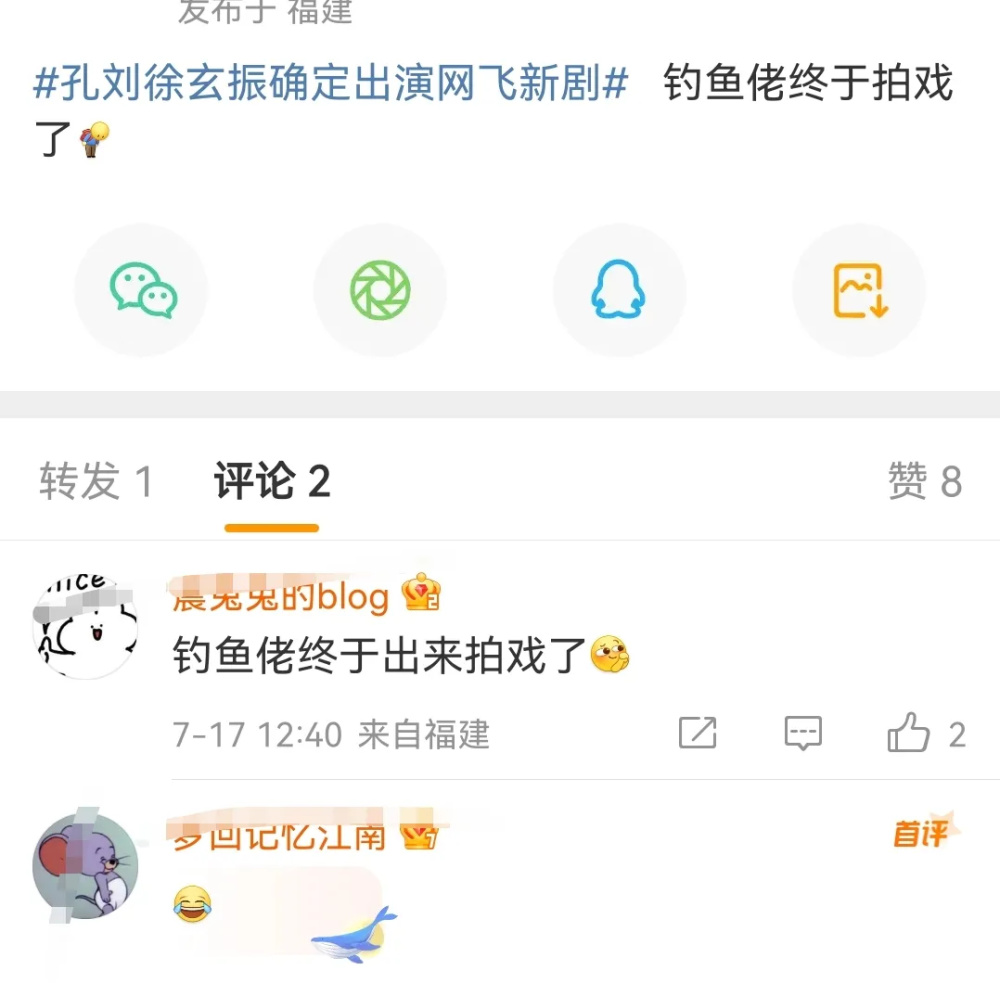Image resolution: width=1000 pixels, height=983 pixels.
Task: Open the profile of the blog commenter's avatar
Action: coord(86,626)
